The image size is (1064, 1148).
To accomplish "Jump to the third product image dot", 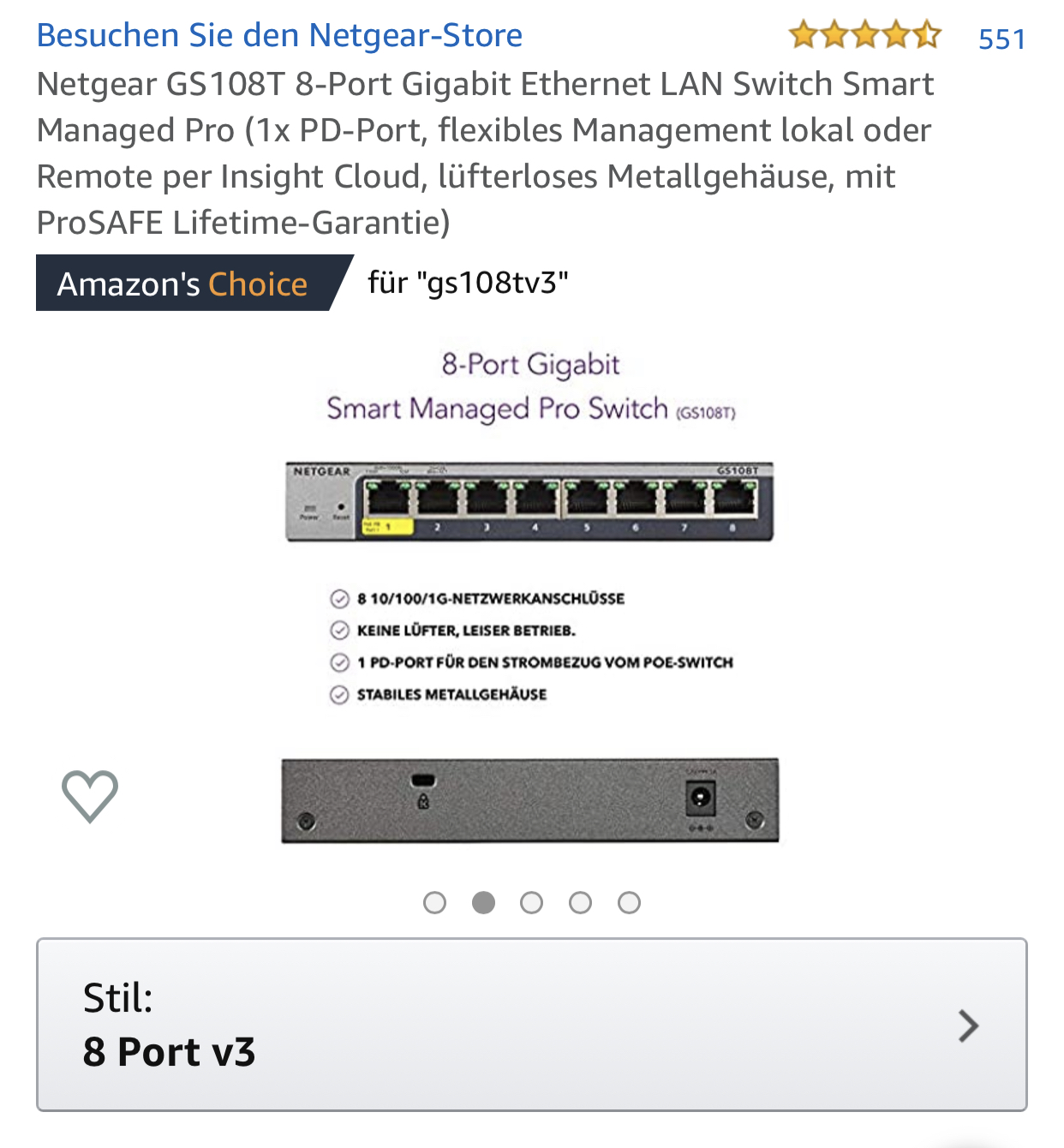I will tap(532, 903).
